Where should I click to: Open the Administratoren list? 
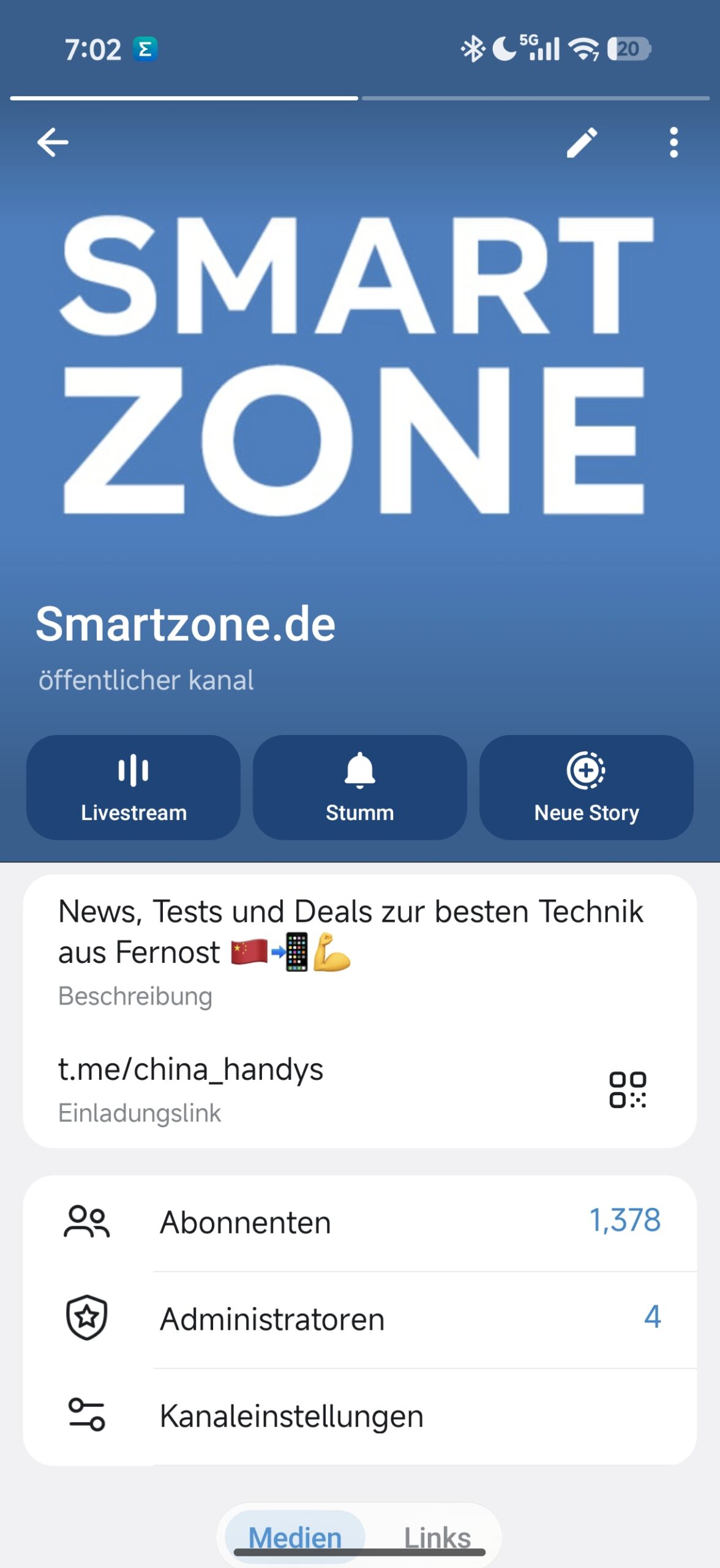coord(359,1319)
